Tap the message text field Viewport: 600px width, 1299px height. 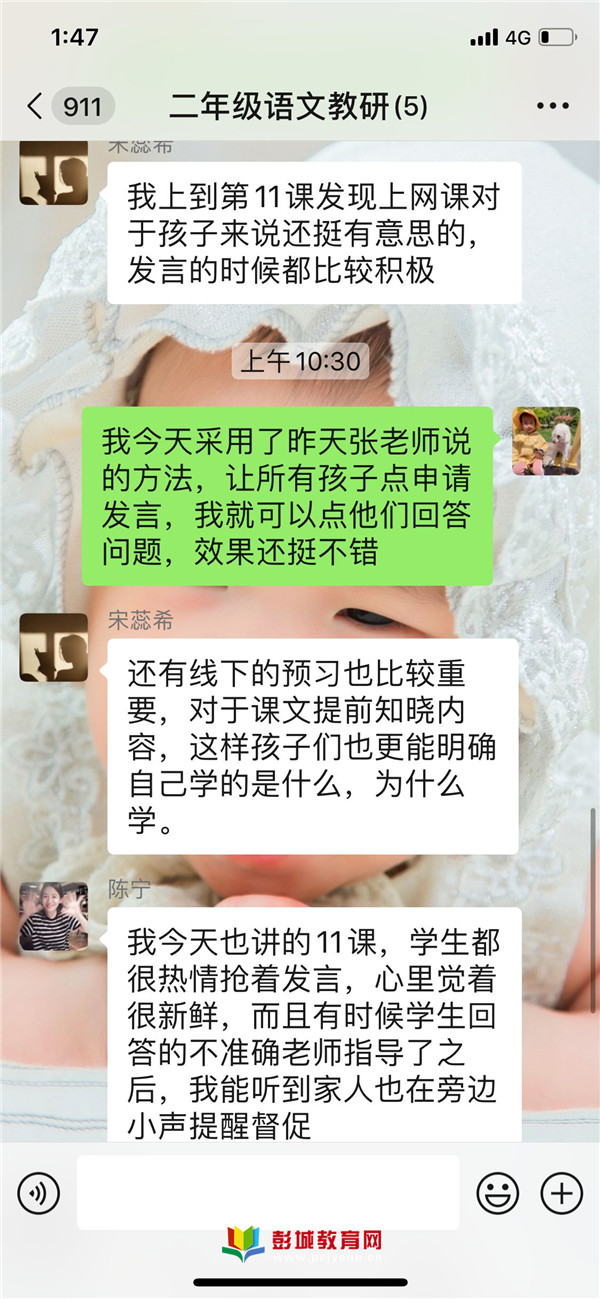point(268,1192)
